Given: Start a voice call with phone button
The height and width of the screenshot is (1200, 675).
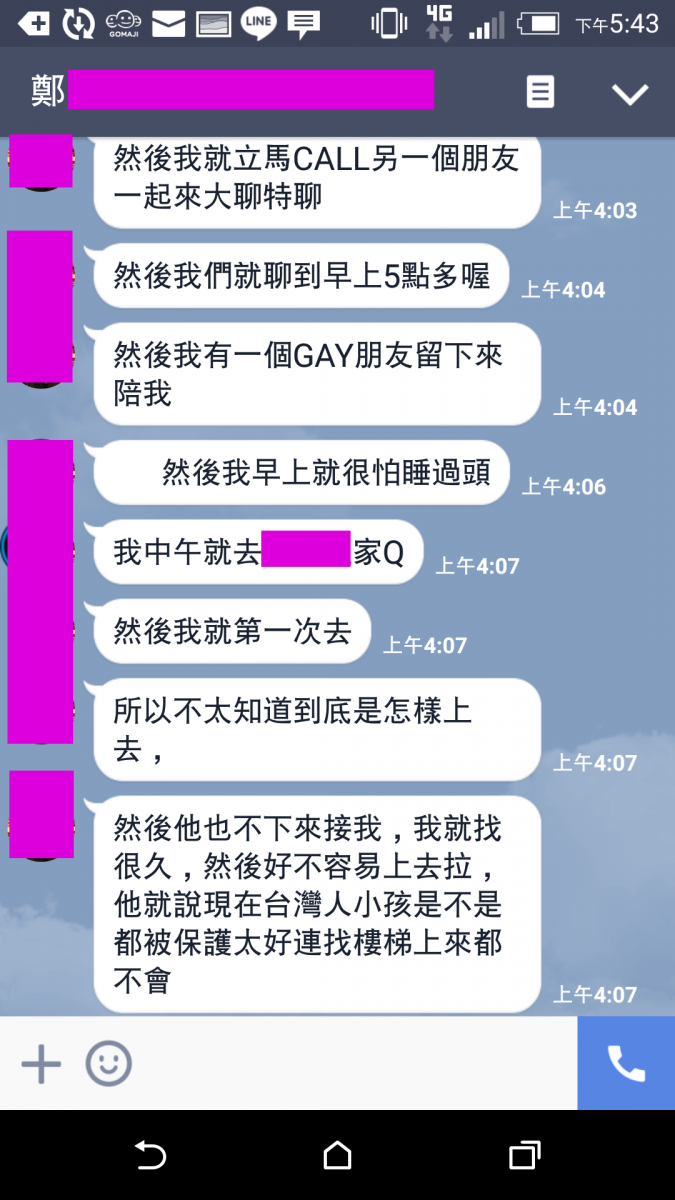Looking at the screenshot, I should tap(626, 1063).
